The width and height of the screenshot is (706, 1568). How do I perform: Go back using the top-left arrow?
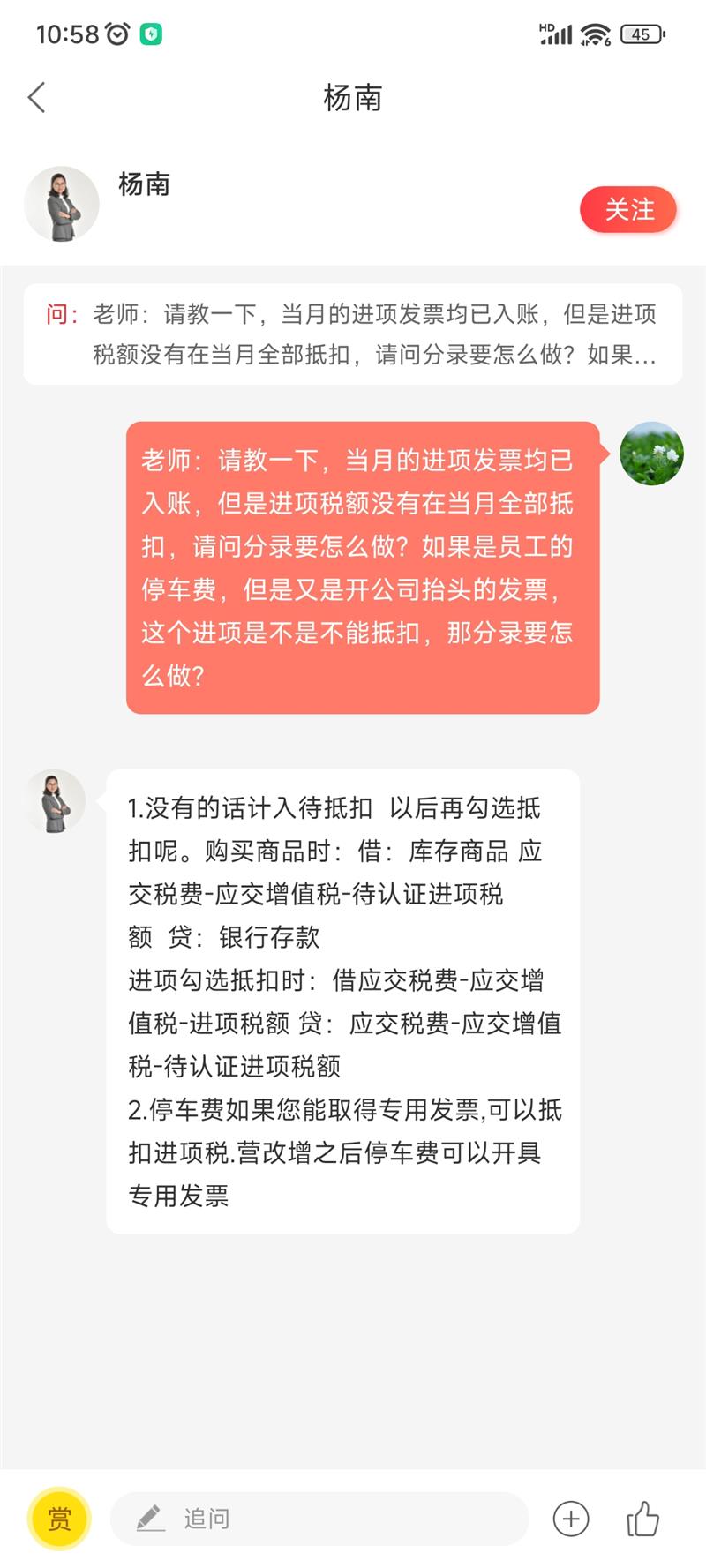click(x=36, y=97)
